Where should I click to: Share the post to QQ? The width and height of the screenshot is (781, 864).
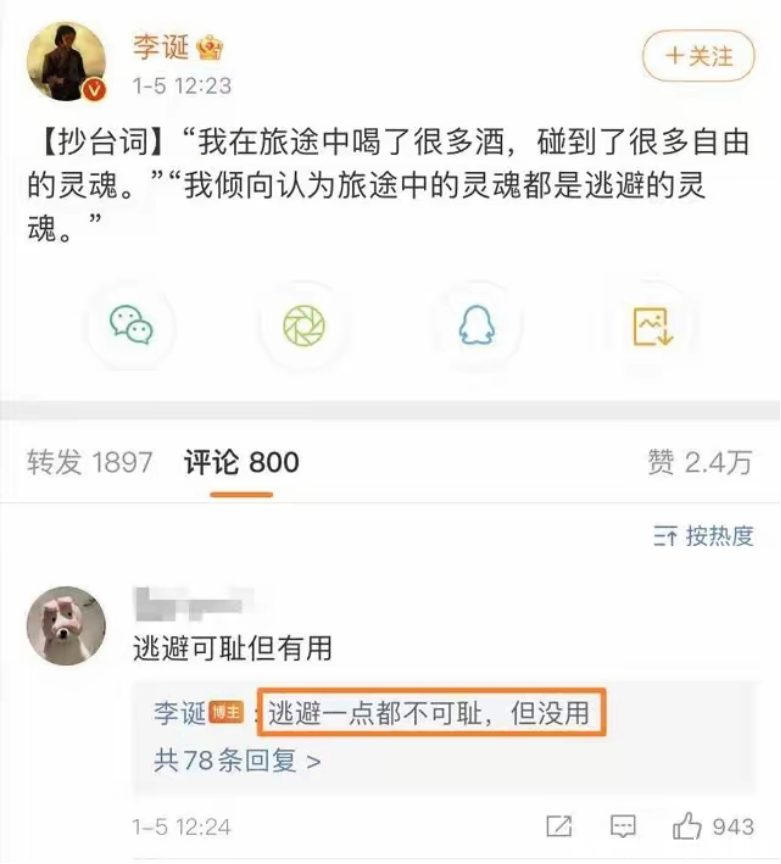click(x=477, y=326)
